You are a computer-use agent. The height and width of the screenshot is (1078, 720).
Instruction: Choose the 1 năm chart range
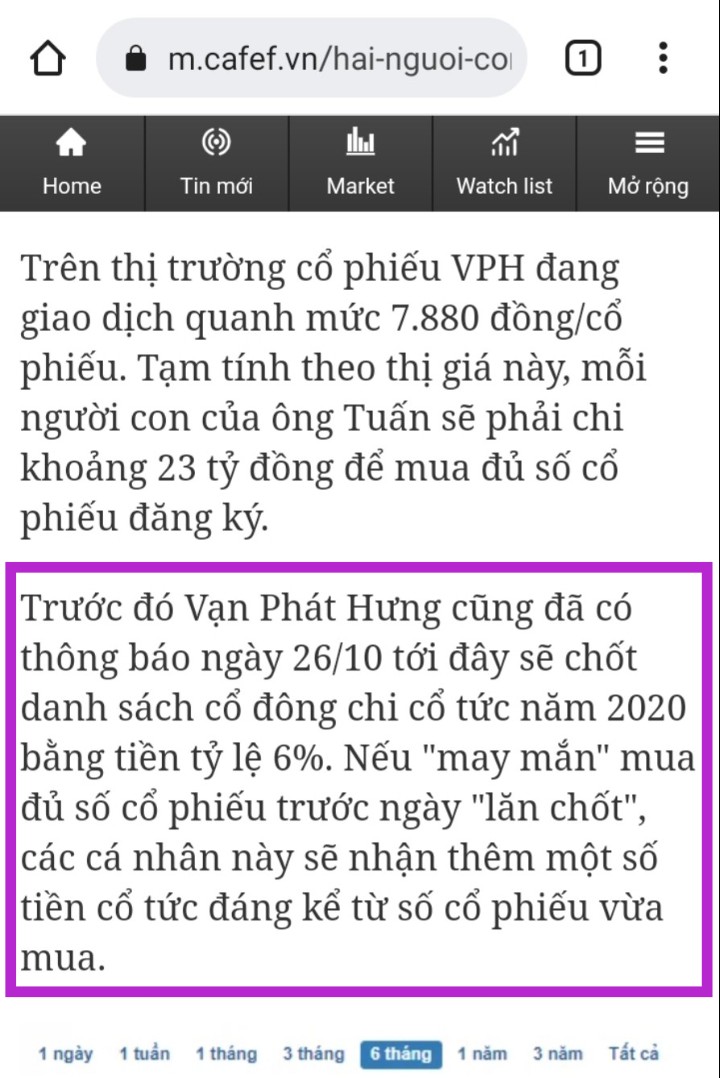coord(482,1054)
